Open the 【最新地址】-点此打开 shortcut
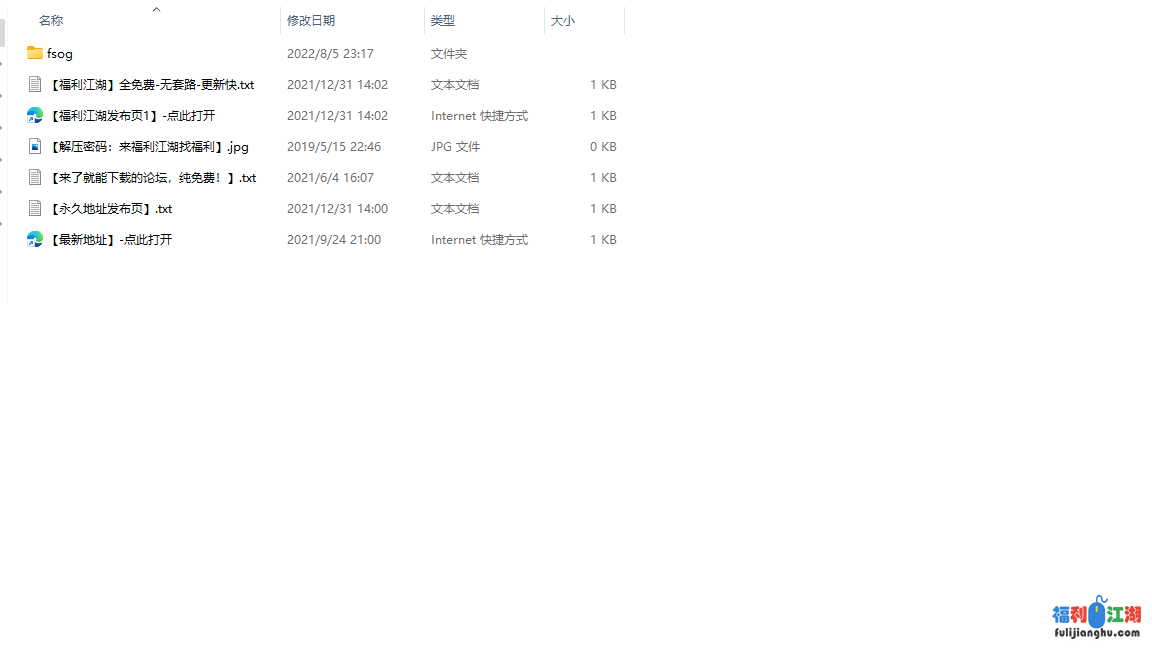1152x648 pixels. point(110,240)
